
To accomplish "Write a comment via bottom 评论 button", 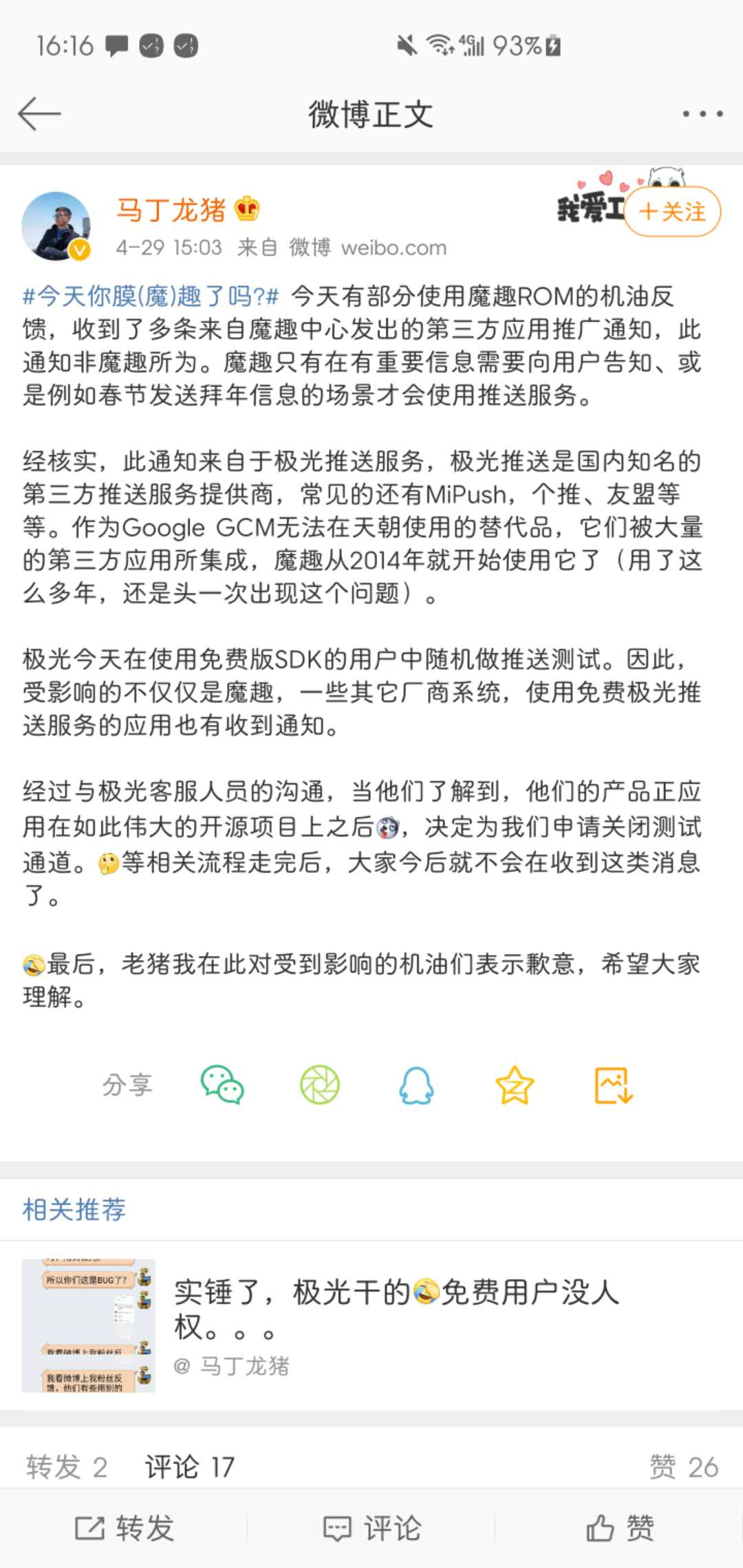I will (x=371, y=1528).
